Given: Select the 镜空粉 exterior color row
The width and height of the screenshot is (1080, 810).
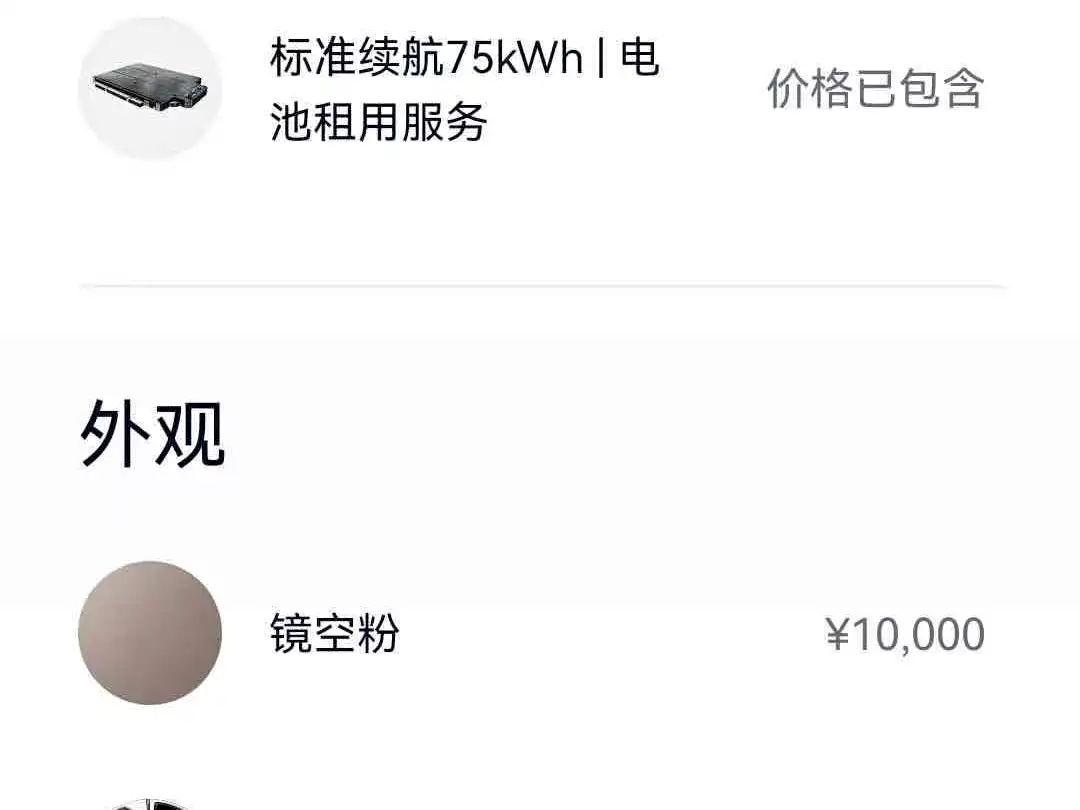Looking at the screenshot, I should coord(335,634).
